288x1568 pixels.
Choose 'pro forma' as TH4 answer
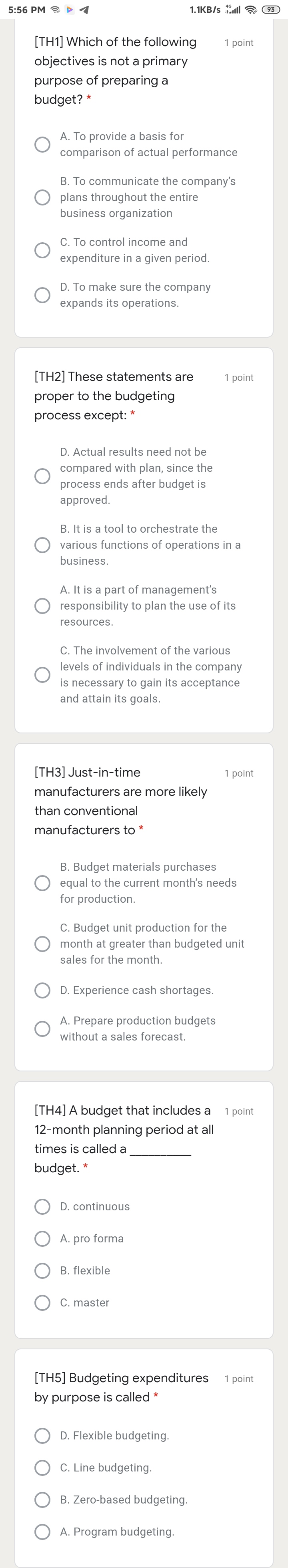42,1239
